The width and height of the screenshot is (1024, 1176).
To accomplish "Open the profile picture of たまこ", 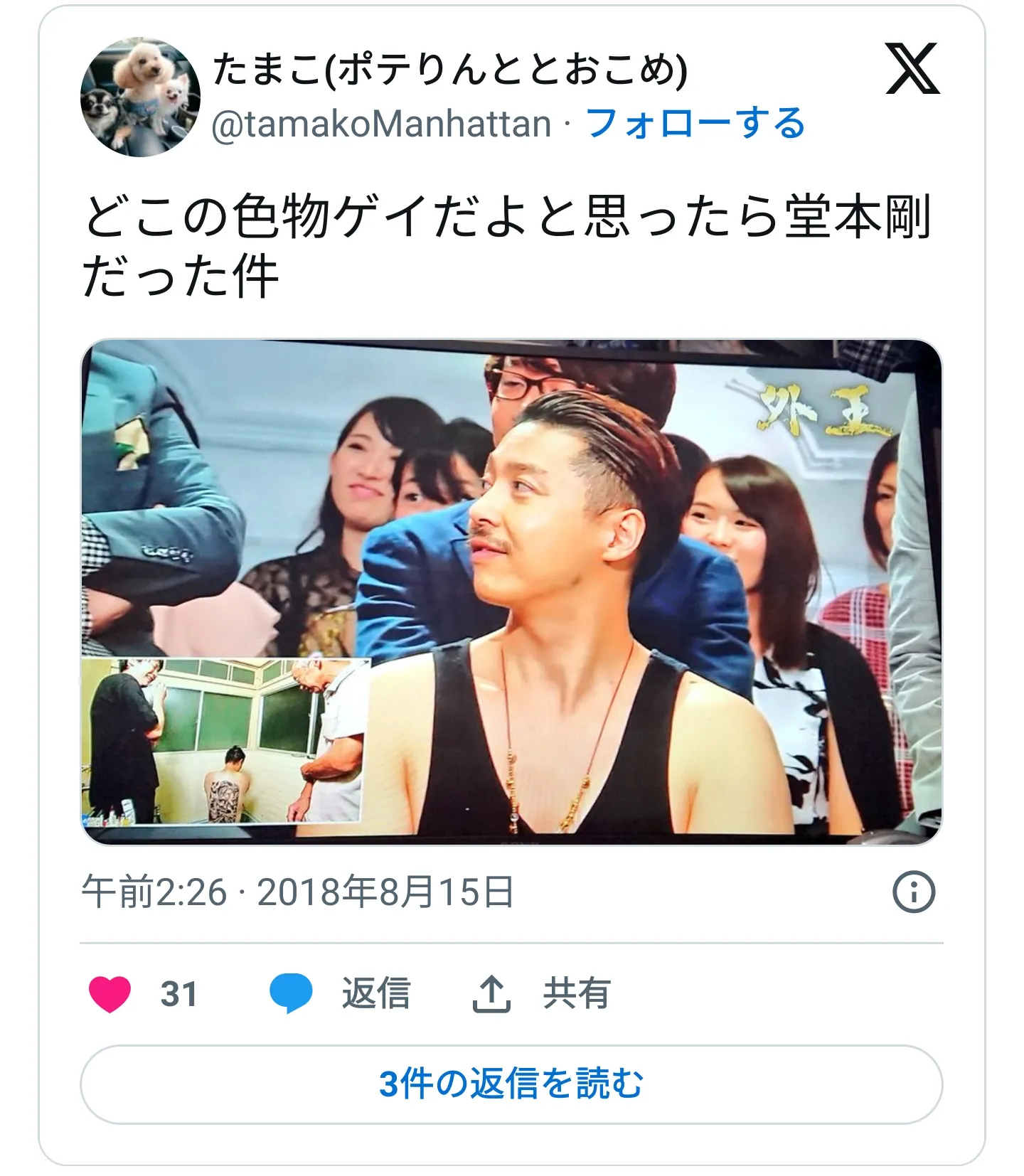I will 140,97.
